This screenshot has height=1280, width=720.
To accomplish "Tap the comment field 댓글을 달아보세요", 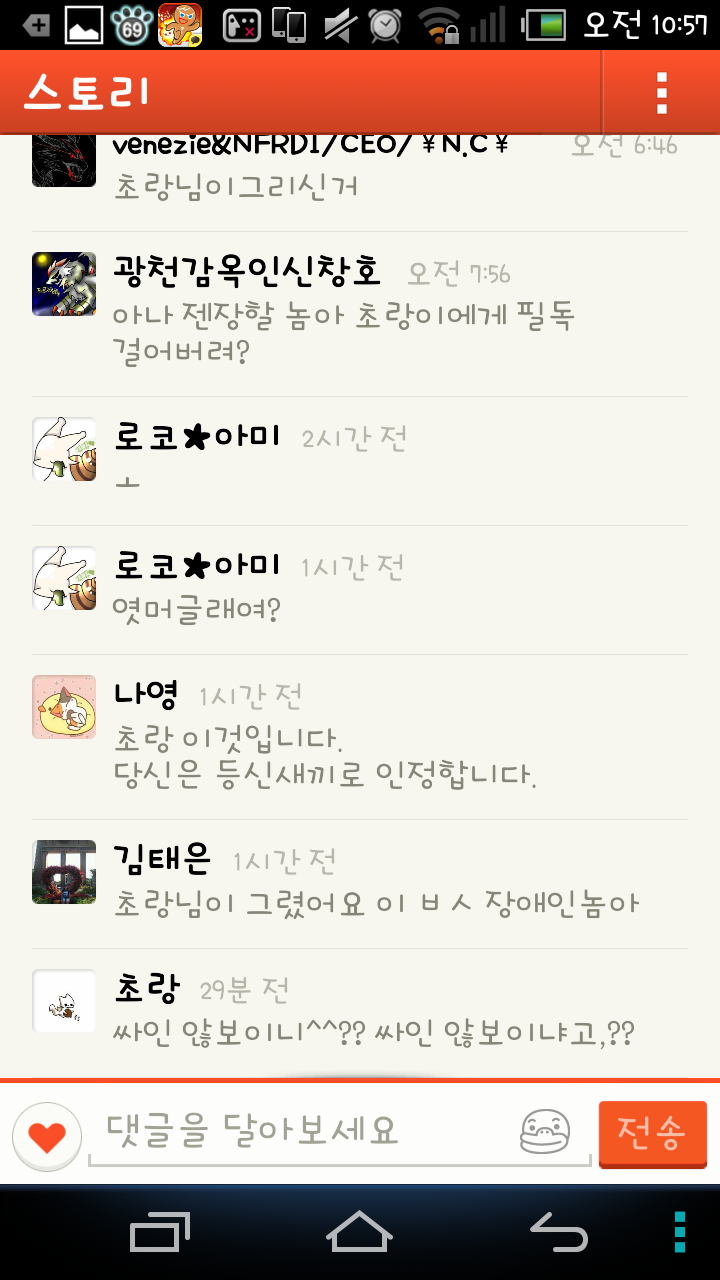I will (300, 1132).
